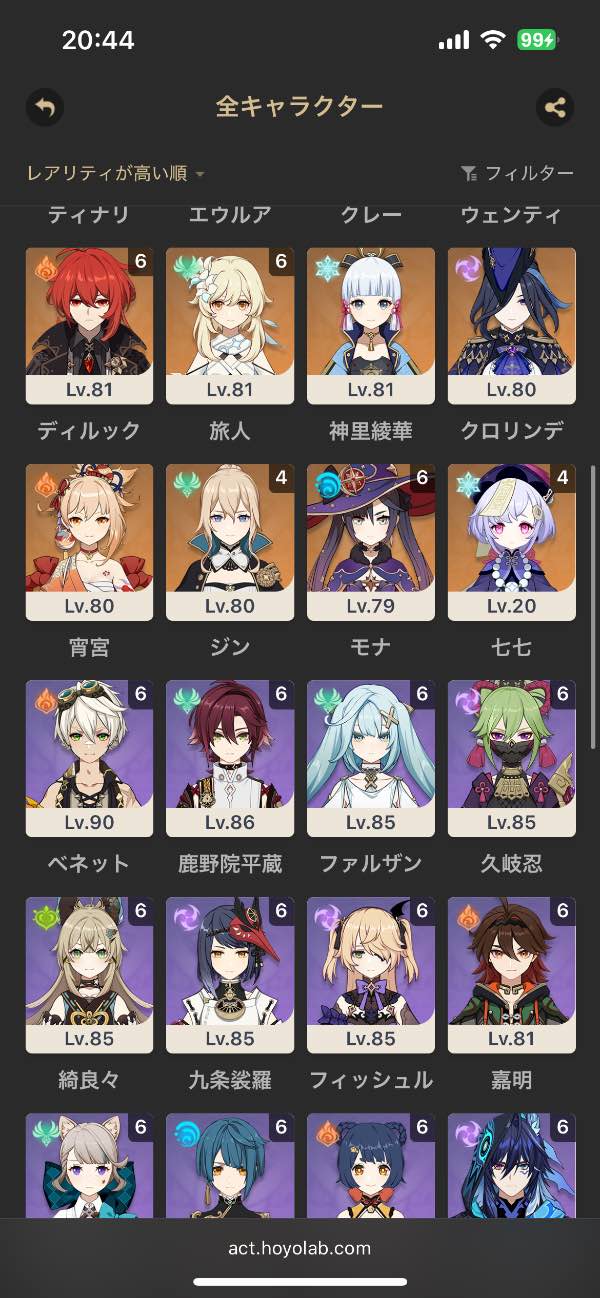Share the character list
Image resolution: width=600 pixels, height=1298 pixels.
pos(555,107)
